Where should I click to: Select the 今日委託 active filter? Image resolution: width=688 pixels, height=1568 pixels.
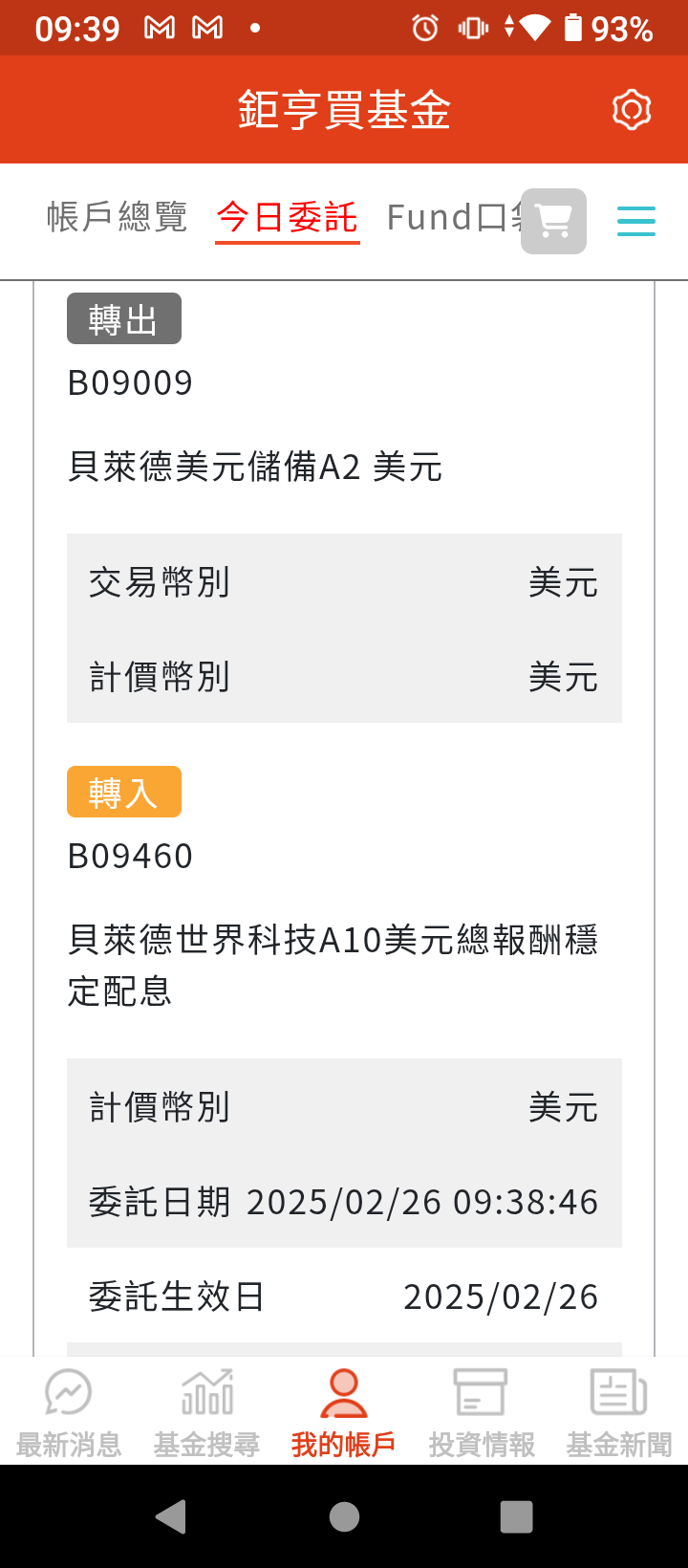coord(287,217)
